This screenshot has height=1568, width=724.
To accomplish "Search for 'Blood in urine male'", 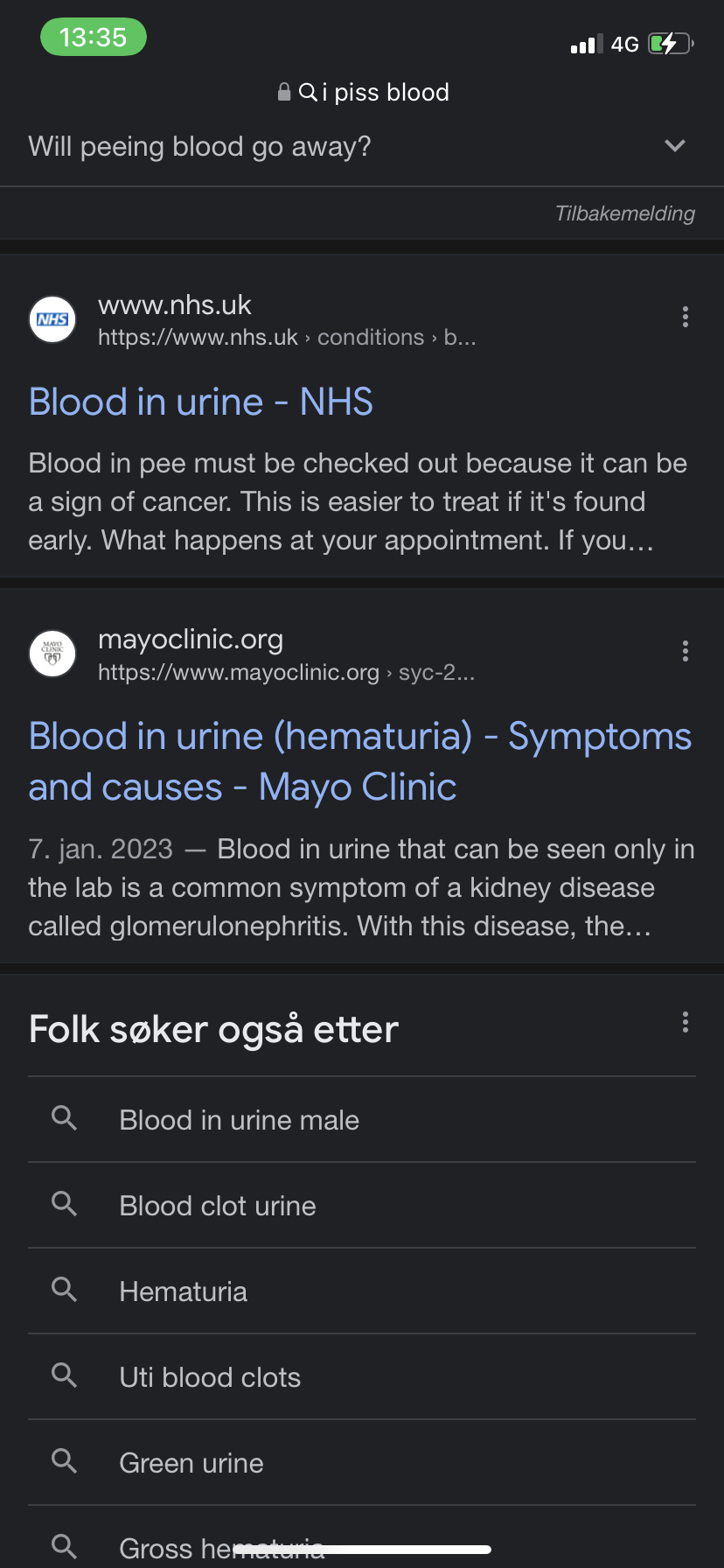I will [x=362, y=1120].
